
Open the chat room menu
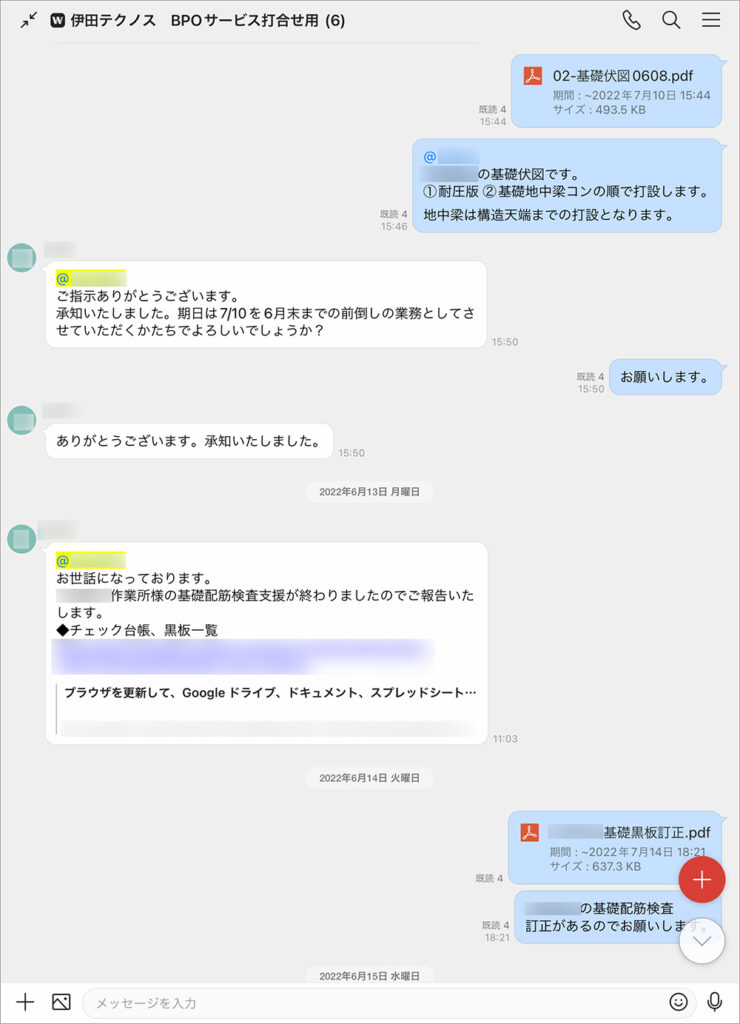[x=711, y=20]
